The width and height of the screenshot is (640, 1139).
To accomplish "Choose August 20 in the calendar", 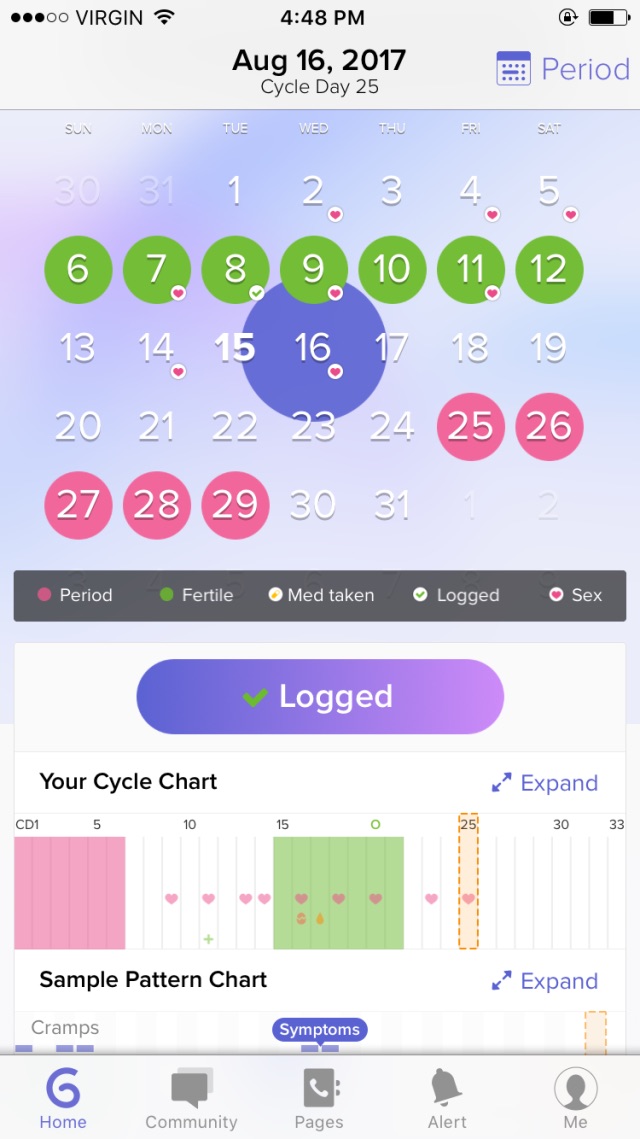I will click(78, 427).
